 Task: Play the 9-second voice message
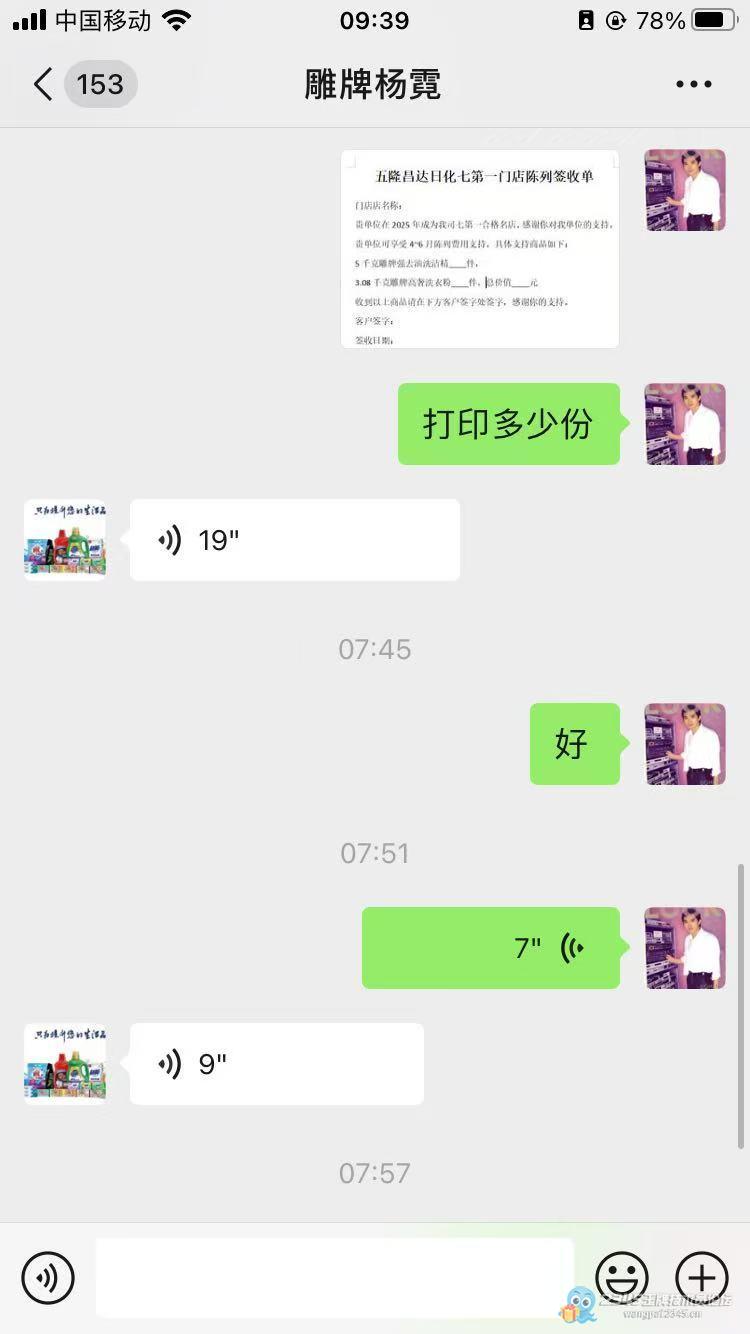[x=276, y=1064]
